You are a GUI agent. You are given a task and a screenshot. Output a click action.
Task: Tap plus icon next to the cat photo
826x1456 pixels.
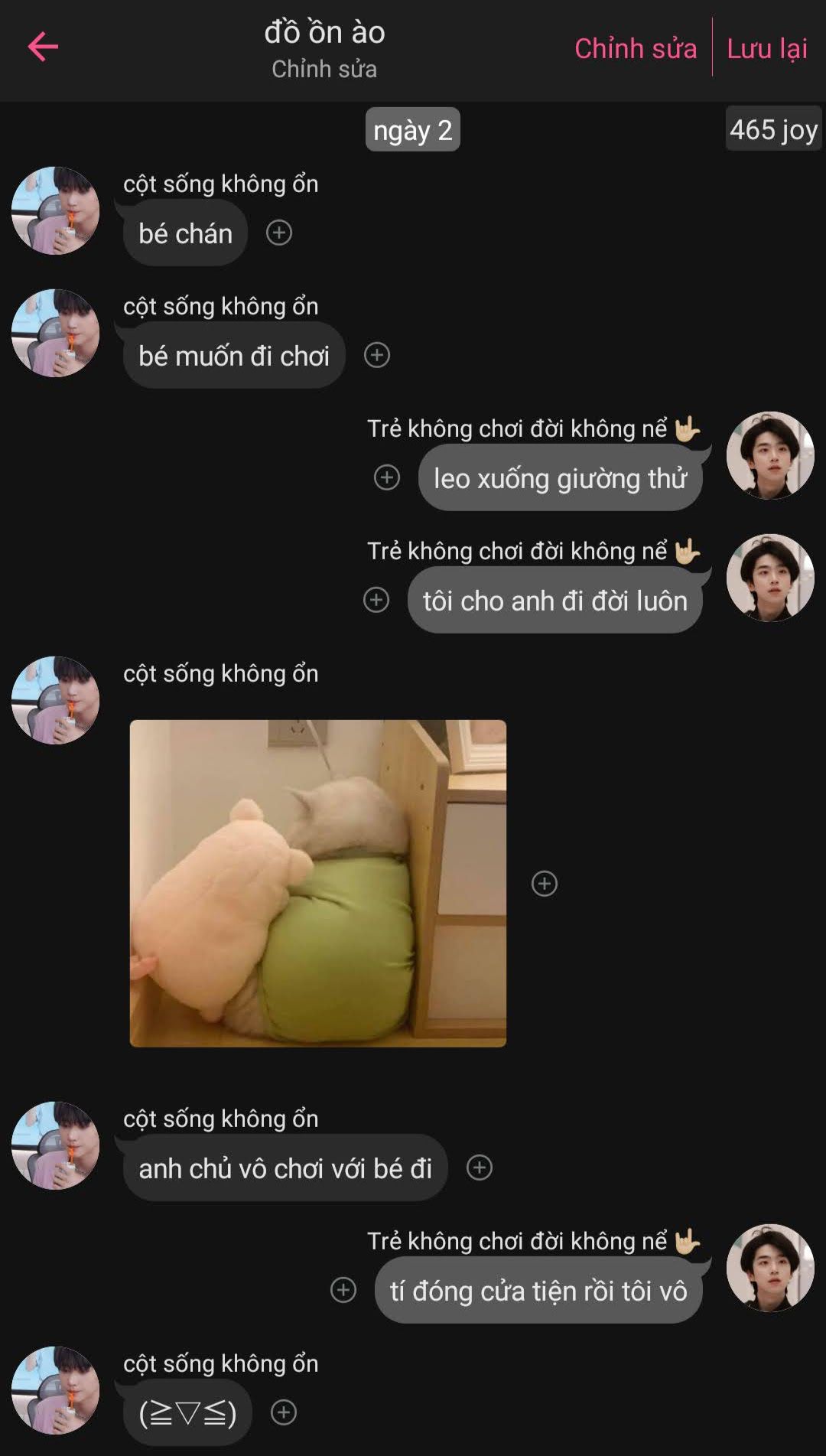click(545, 884)
